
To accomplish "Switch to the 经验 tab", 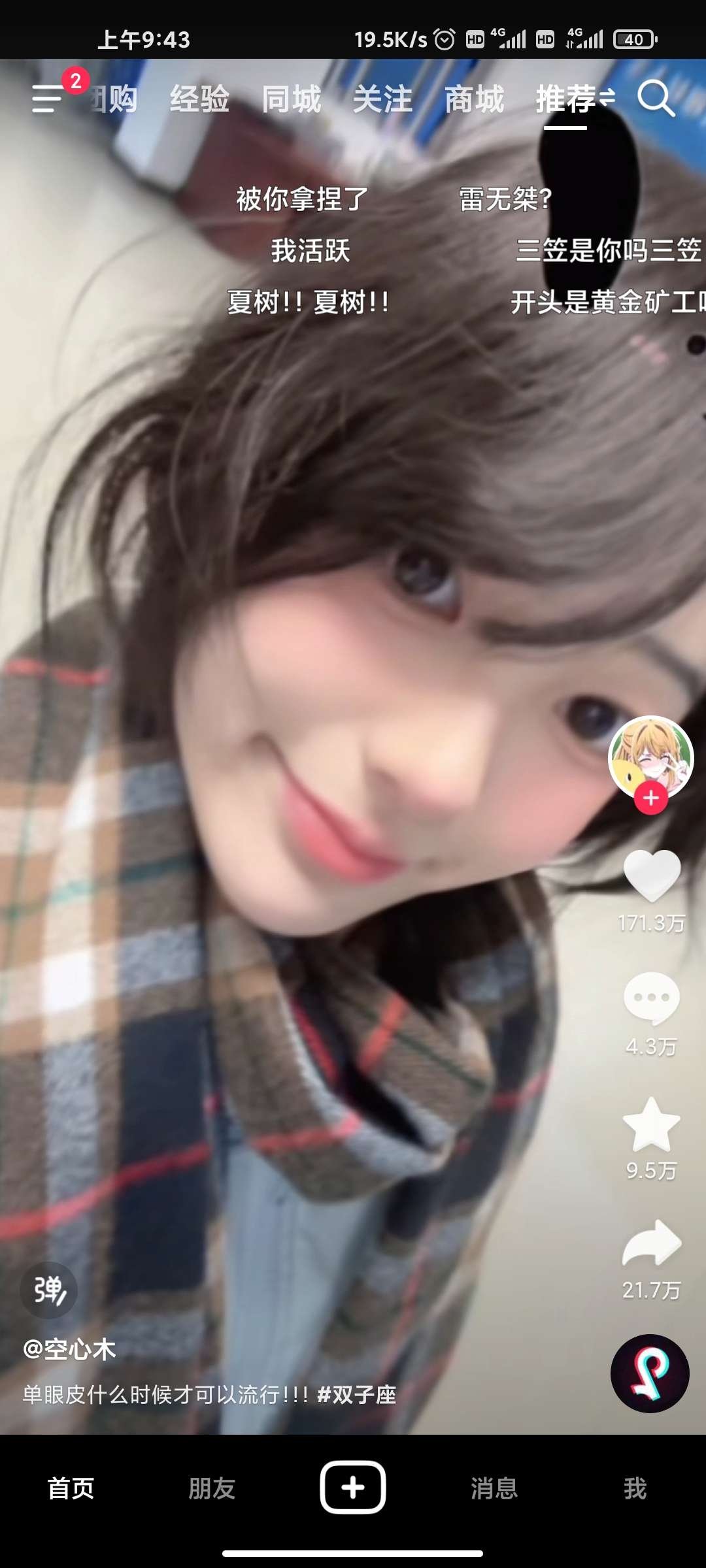I will pyautogui.click(x=199, y=99).
